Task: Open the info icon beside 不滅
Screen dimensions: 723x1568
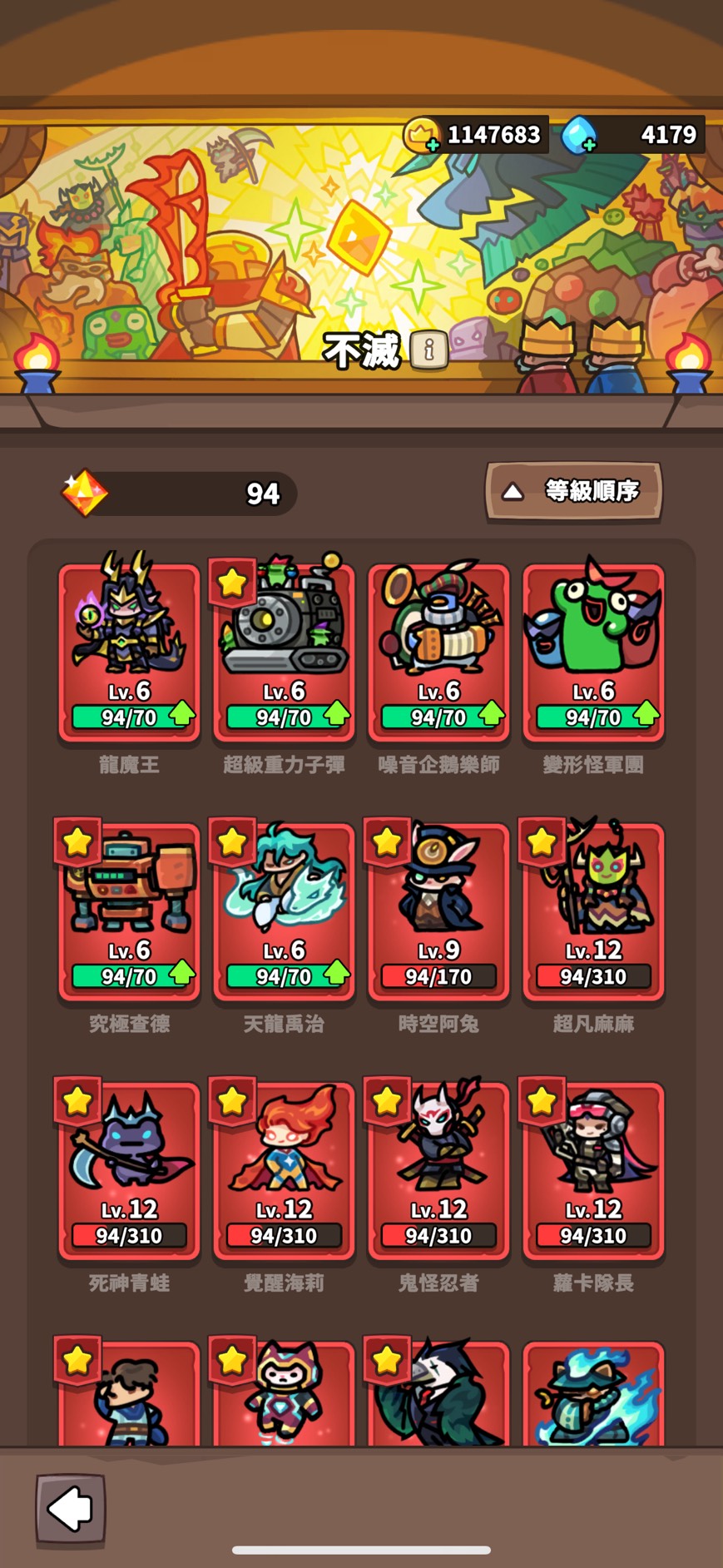Action: [x=429, y=350]
